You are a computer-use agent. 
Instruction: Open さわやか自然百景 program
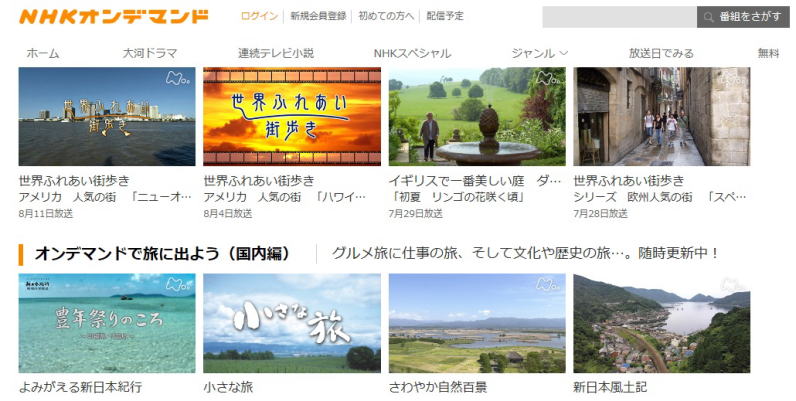476,323
